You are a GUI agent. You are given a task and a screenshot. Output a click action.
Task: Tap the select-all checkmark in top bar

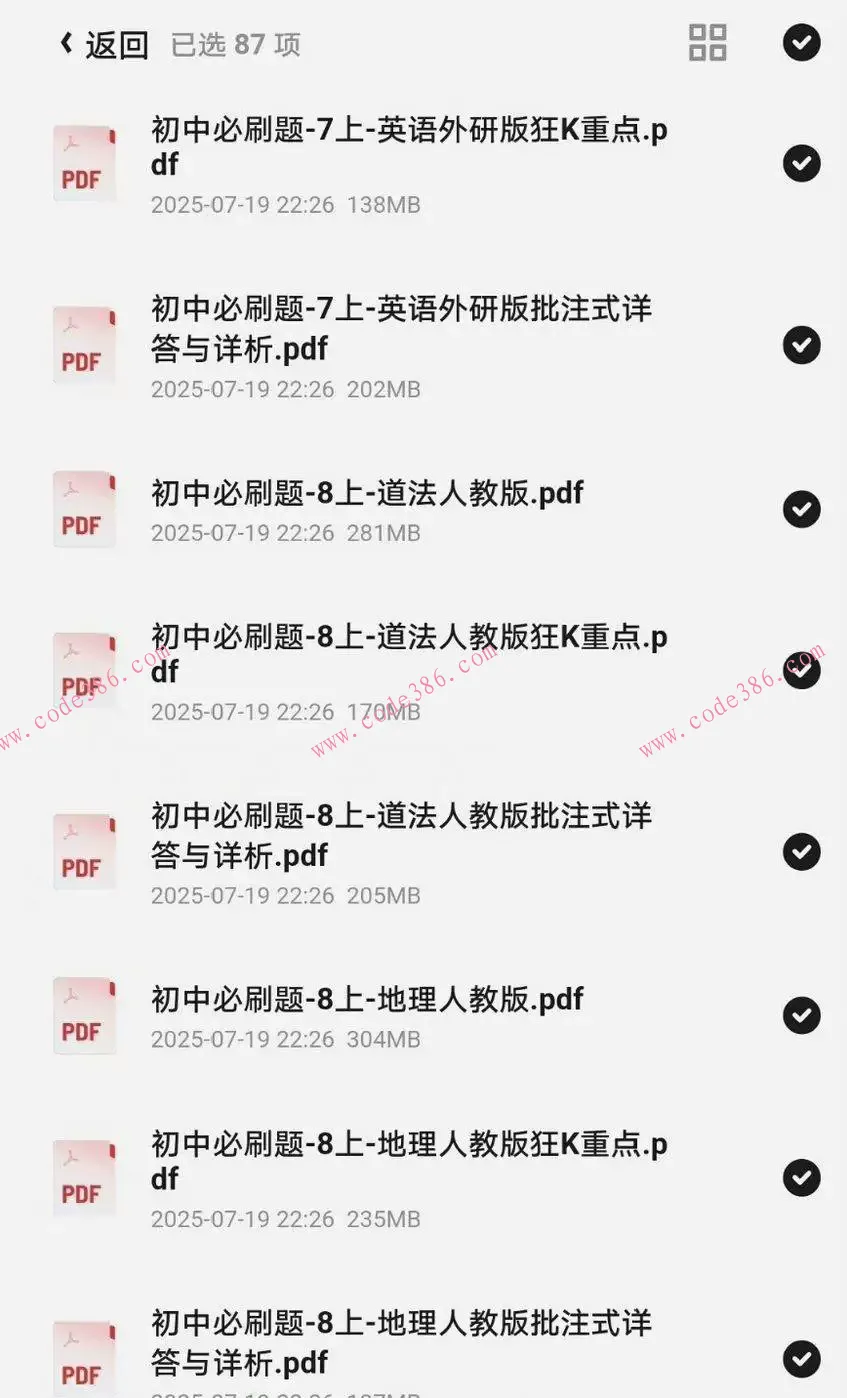click(x=802, y=43)
